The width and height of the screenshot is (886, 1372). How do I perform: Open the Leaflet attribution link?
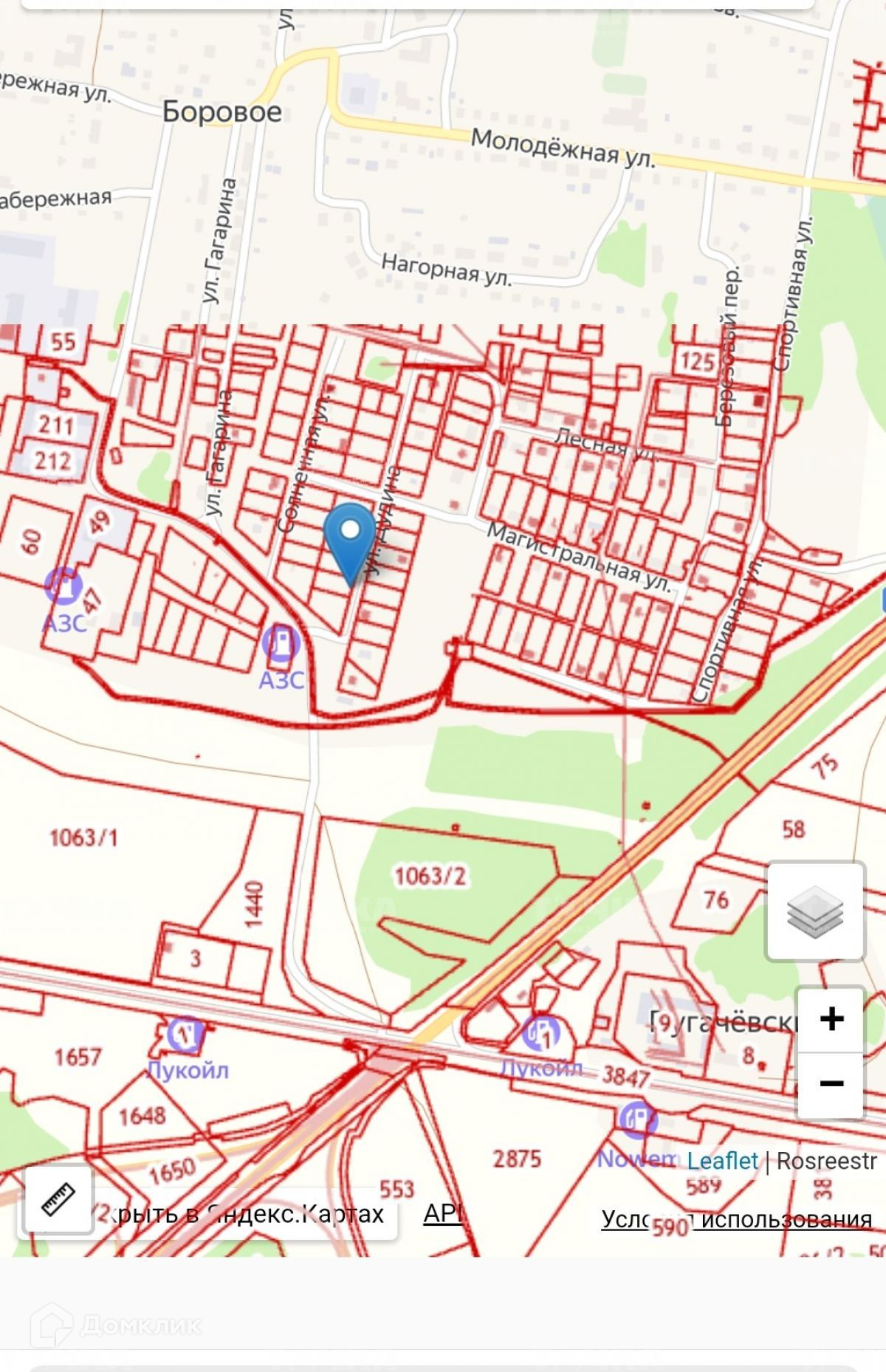(722, 1161)
